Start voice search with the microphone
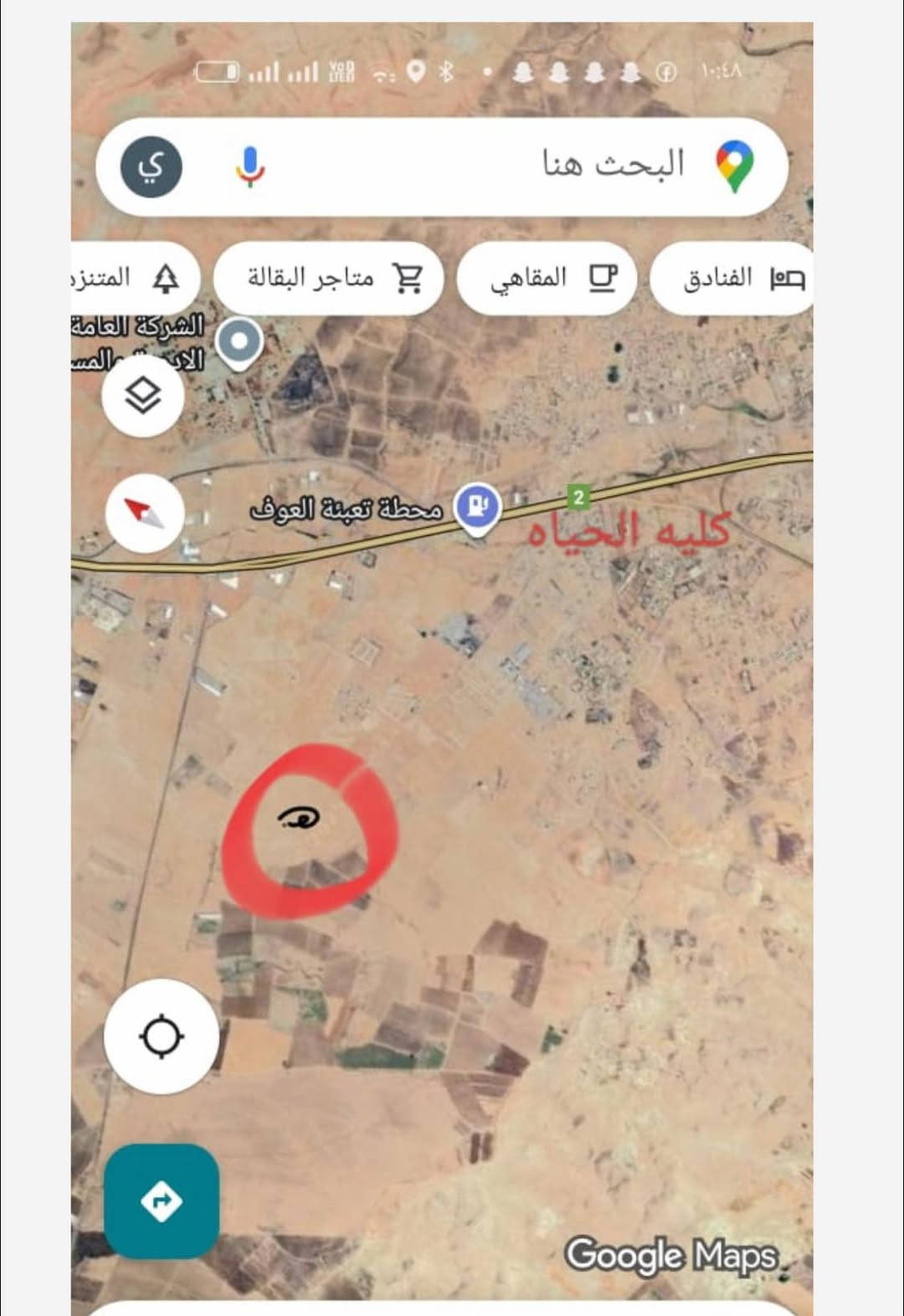 [x=249, y=166]
